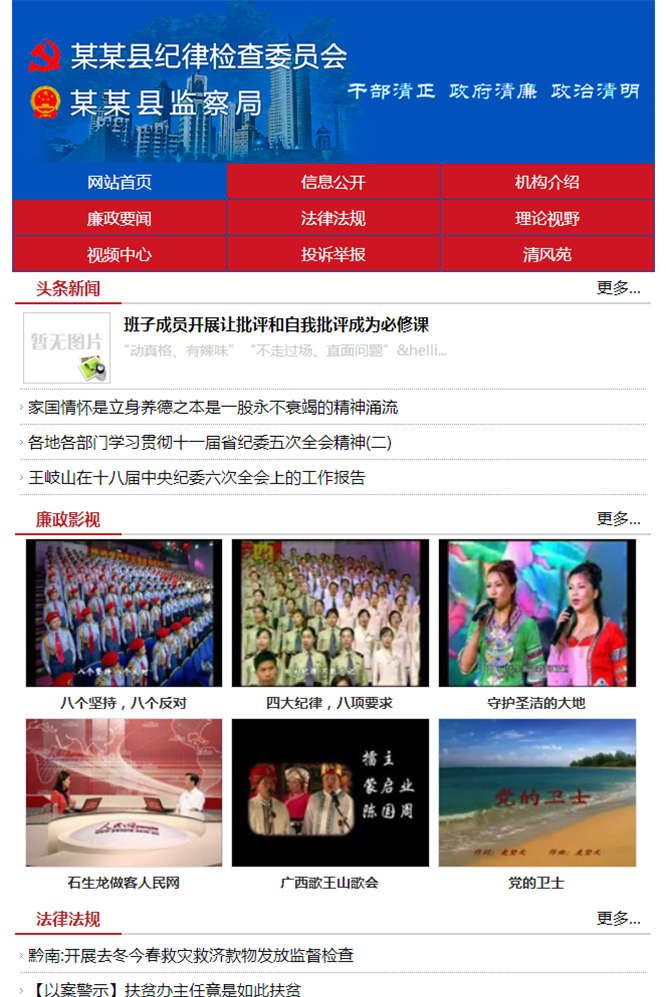Open the video 党的卫士
This screenshot has width=666, height=997.
click(536, 792)
